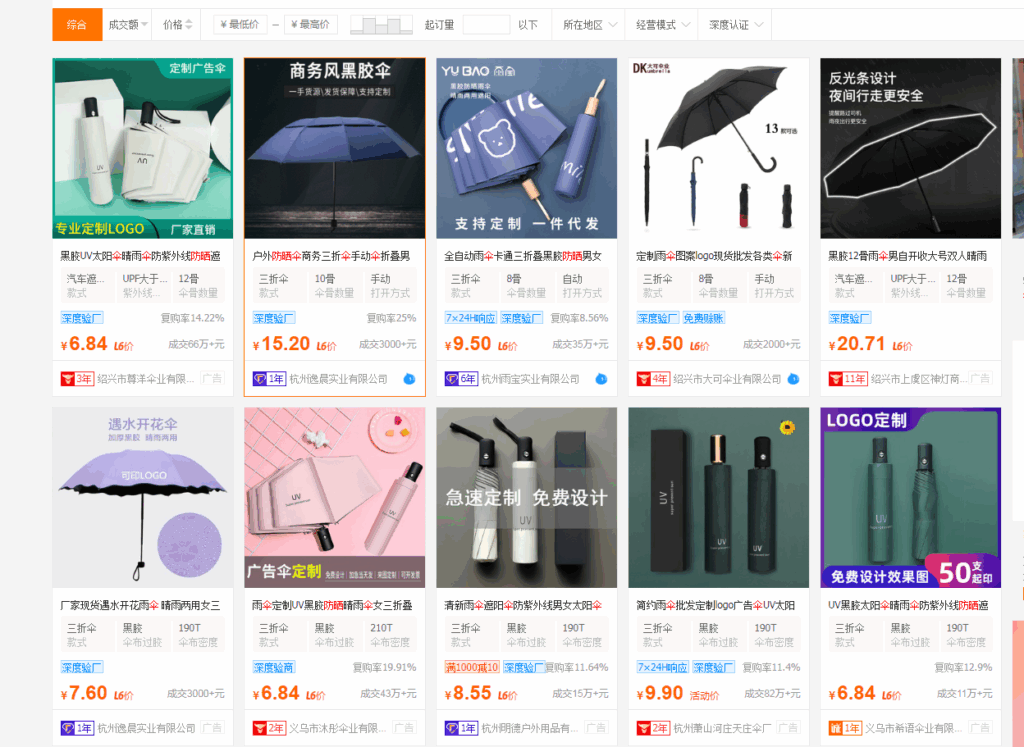Expand the 经营模式 filter
The height and width of the screenshot is (747, 1024).
pyautogui.click(x=661, y=24)
